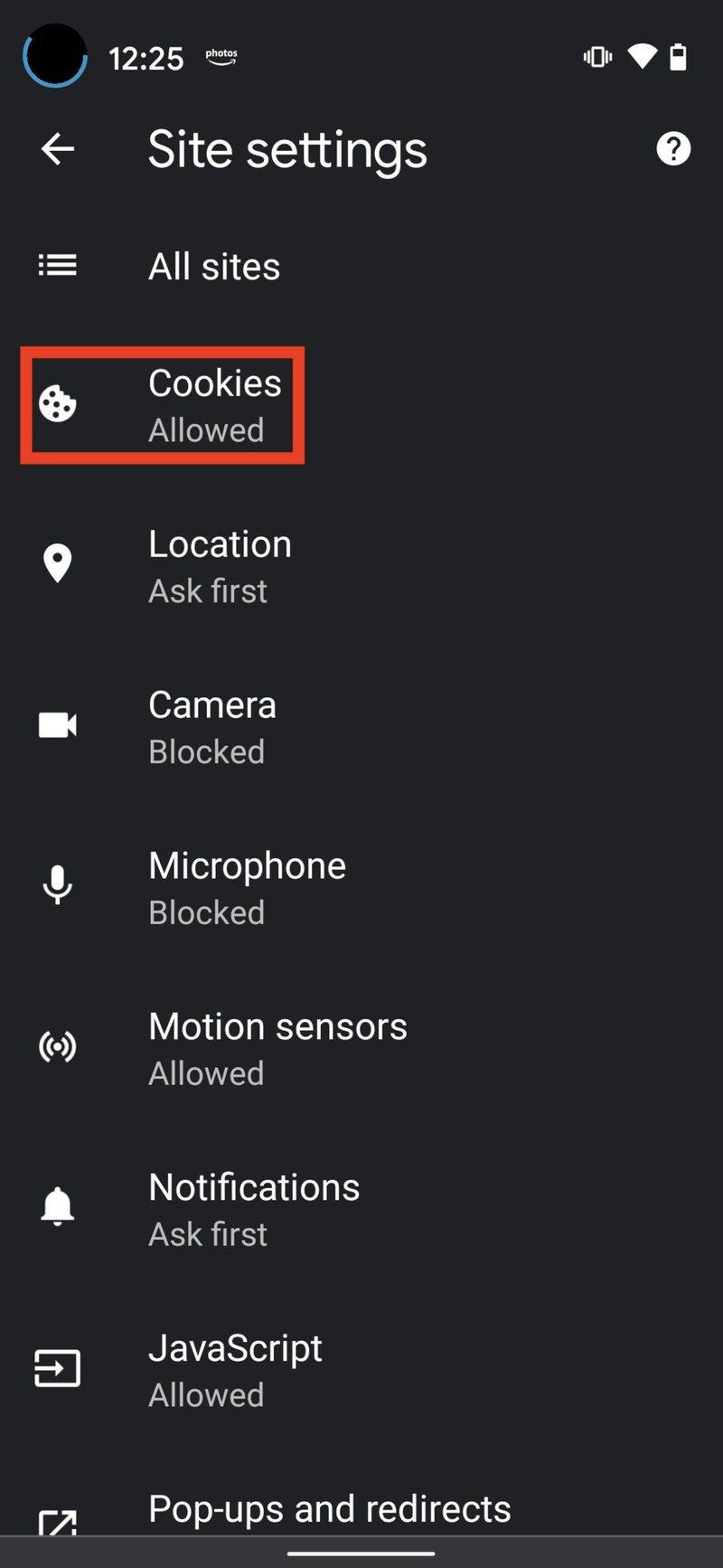Tap the battery indicator icon
723x1568 pixels.
point(680,57)
